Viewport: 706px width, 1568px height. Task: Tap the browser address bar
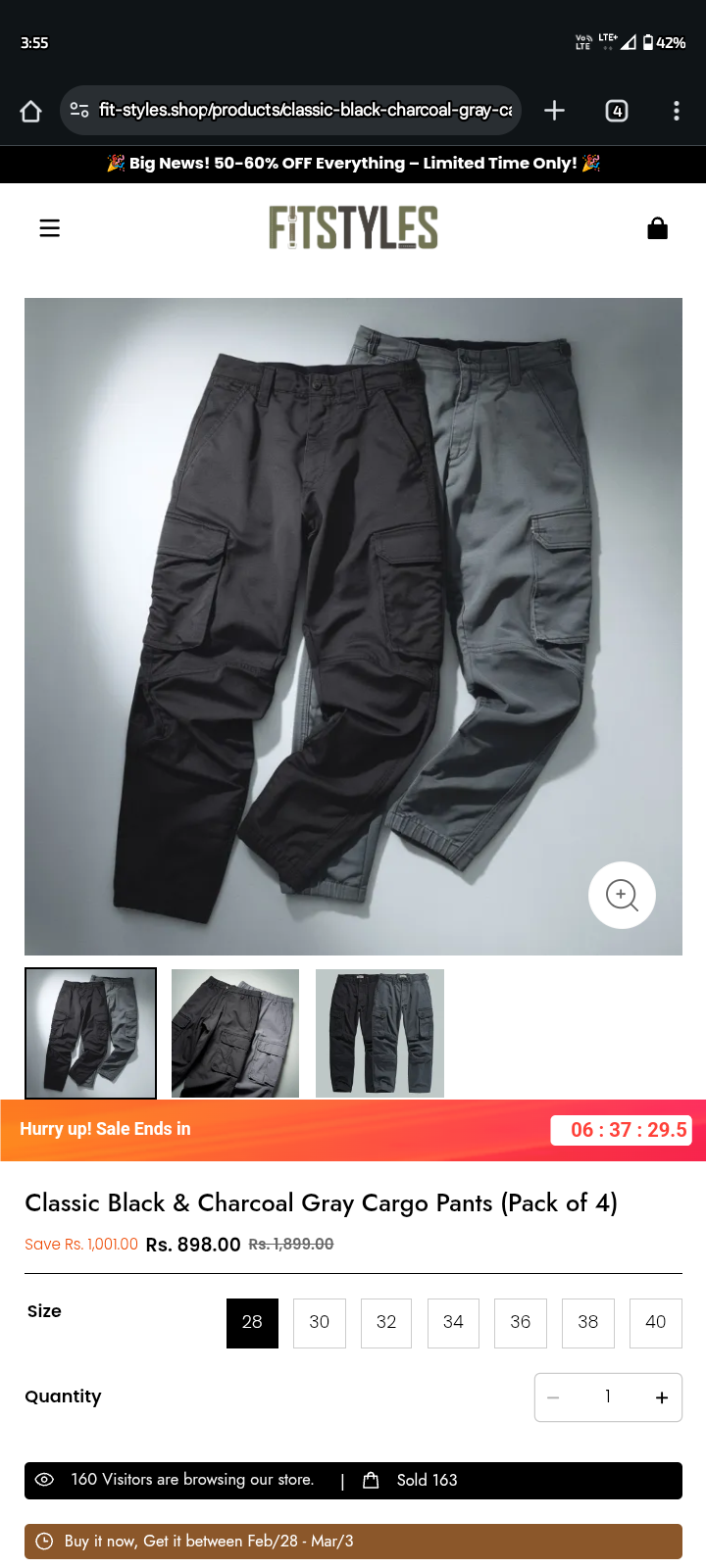[x=304, y=111]
